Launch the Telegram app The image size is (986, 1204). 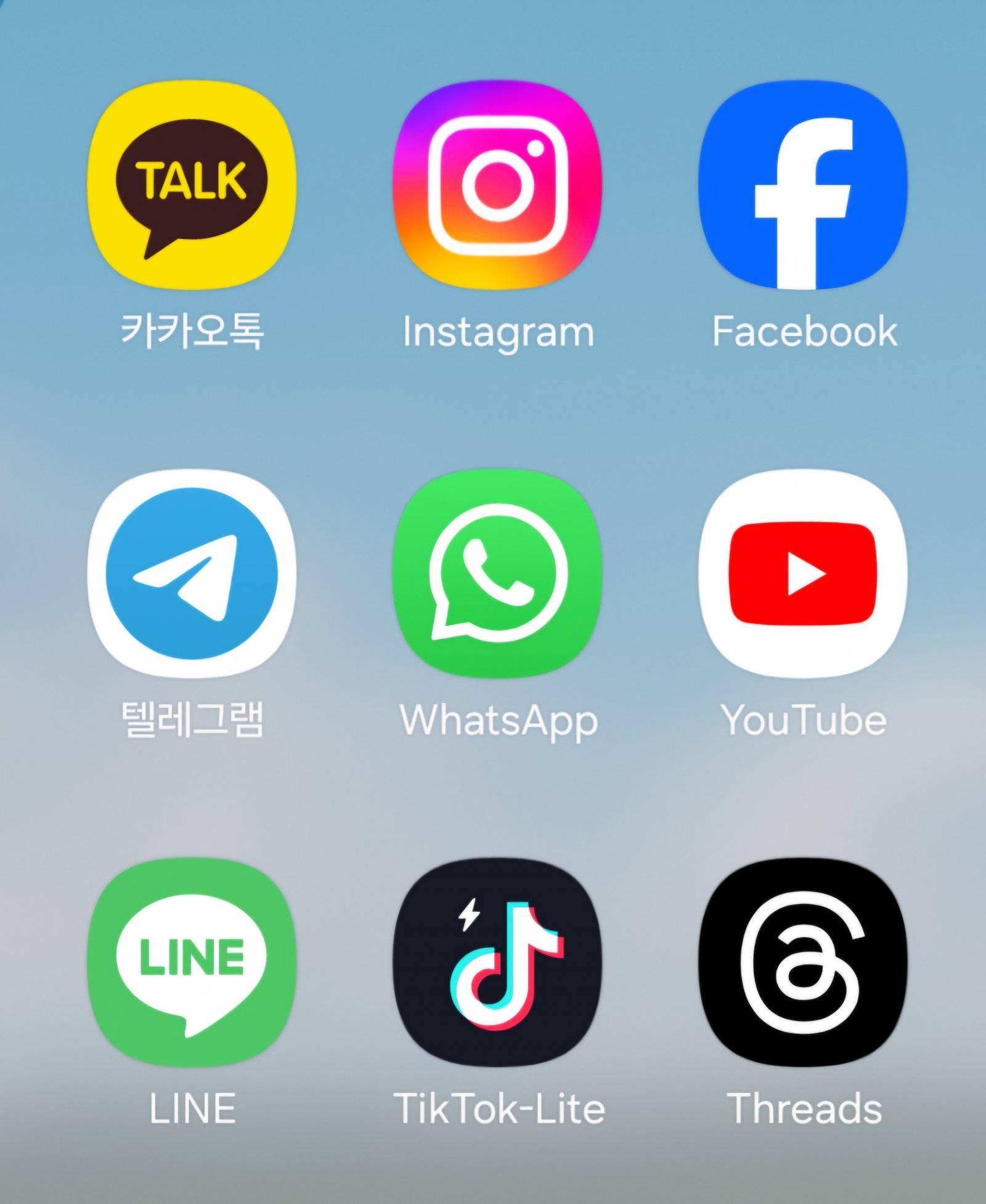(192, 573)
